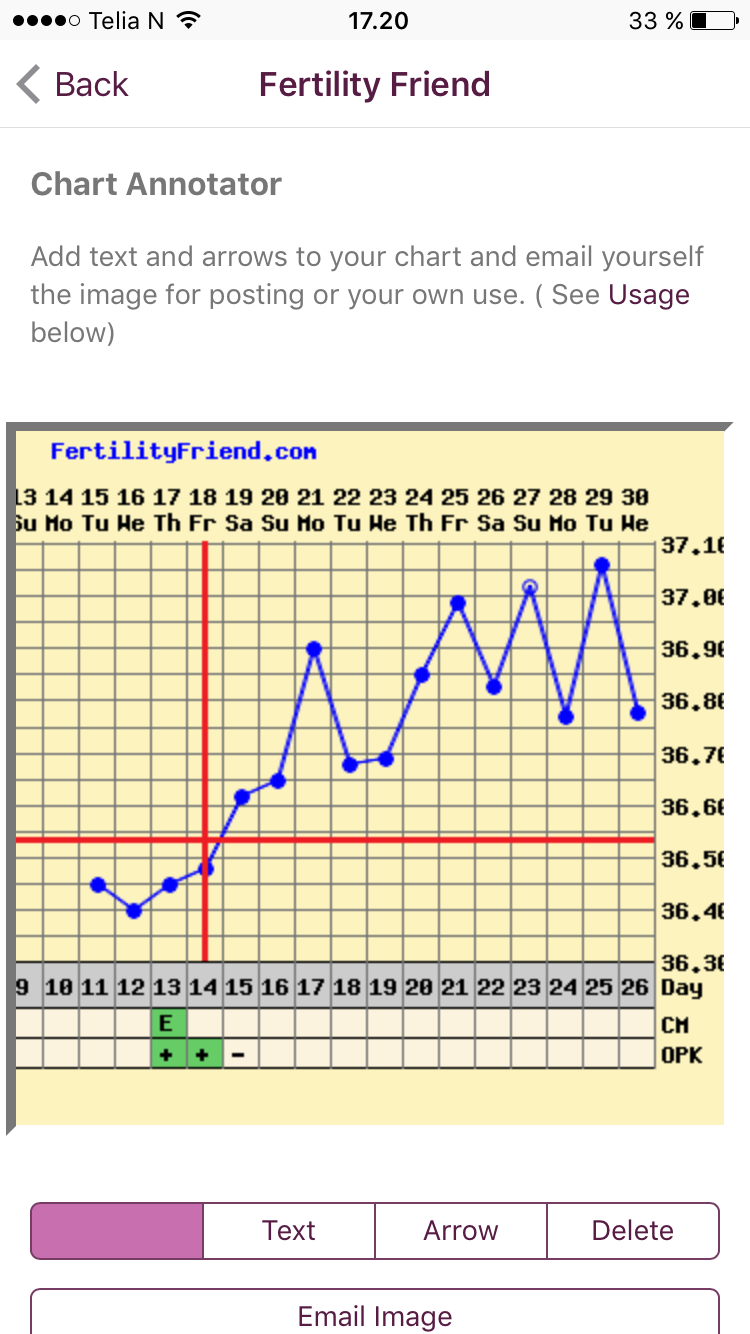Select the highlighted blank segment

(x=117, y=1230)
